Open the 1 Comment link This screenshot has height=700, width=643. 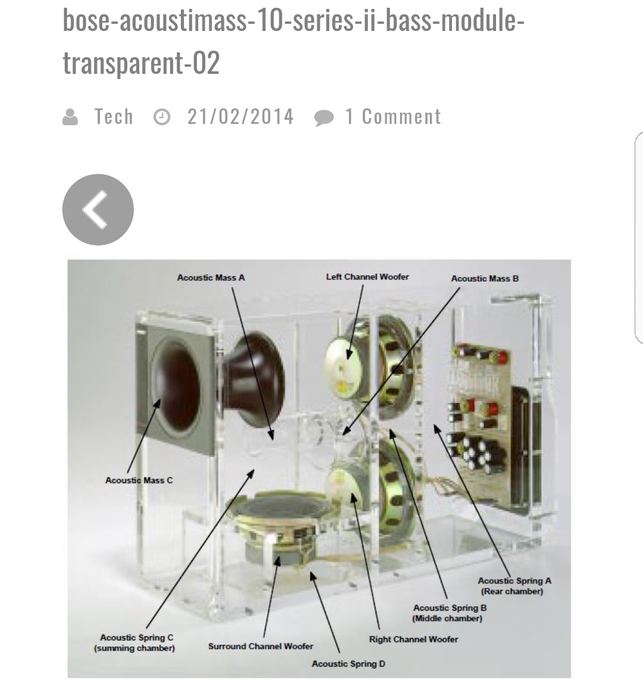click(x=392, y=116)
